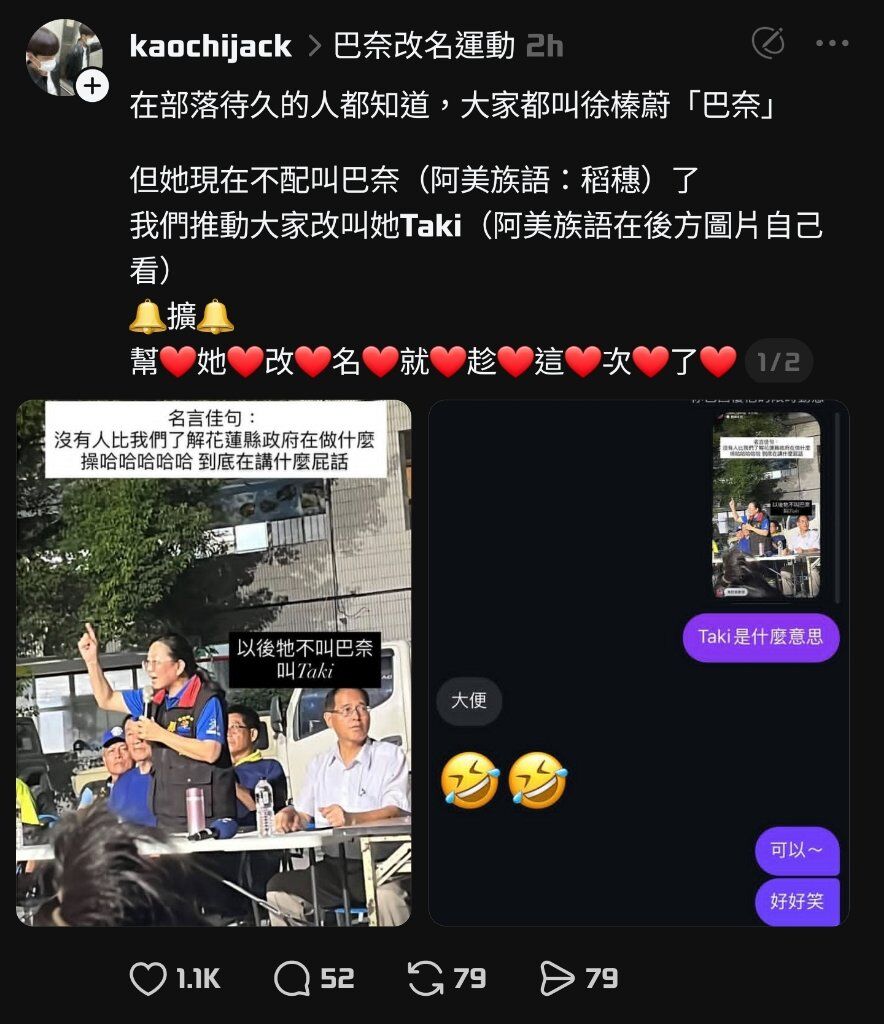Open the post's three-dot overflow menu
The image size is (884, 1024).
[x=832, y=44]
